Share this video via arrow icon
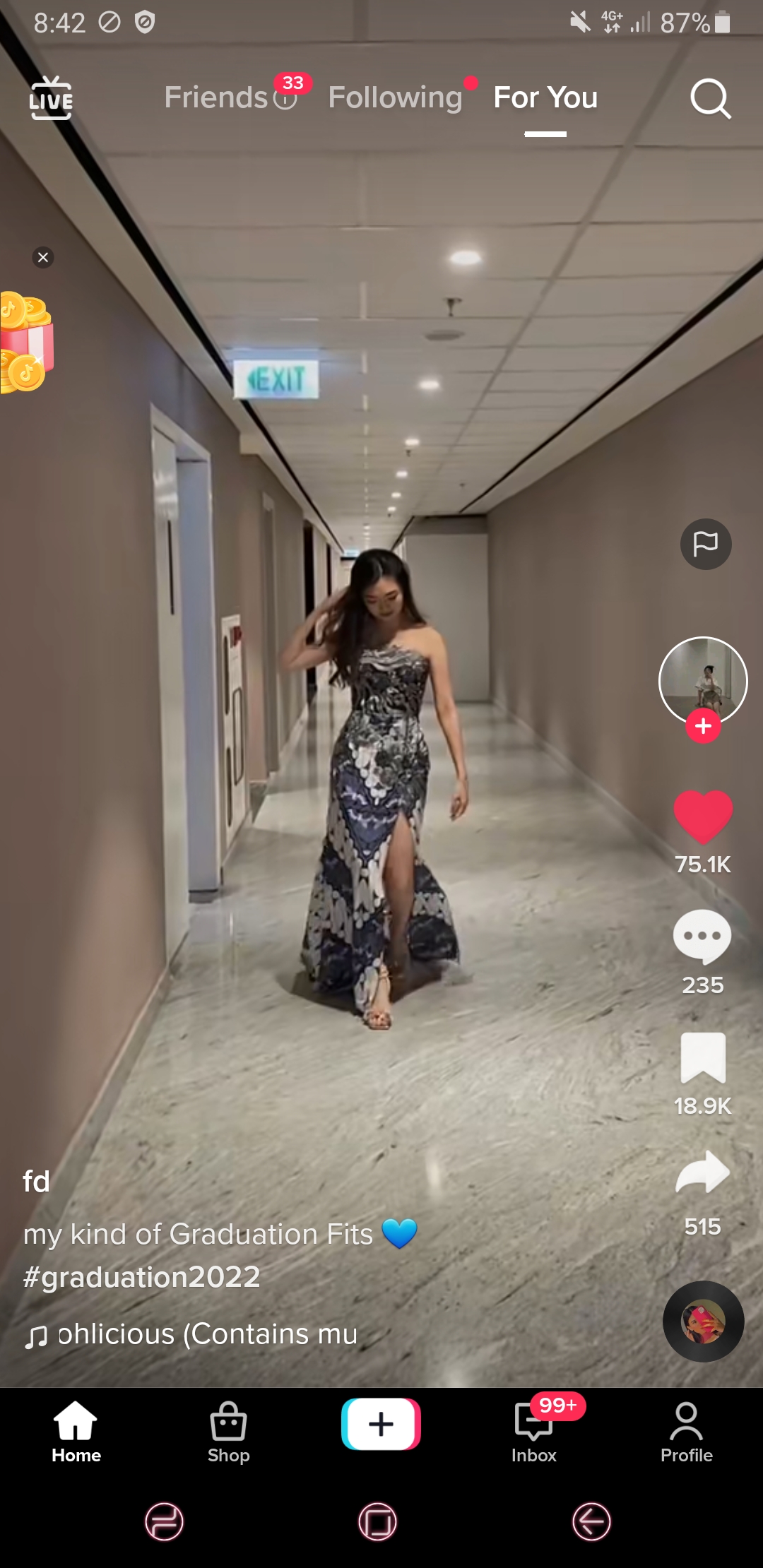The image size is (763, 1568). 702,1174
